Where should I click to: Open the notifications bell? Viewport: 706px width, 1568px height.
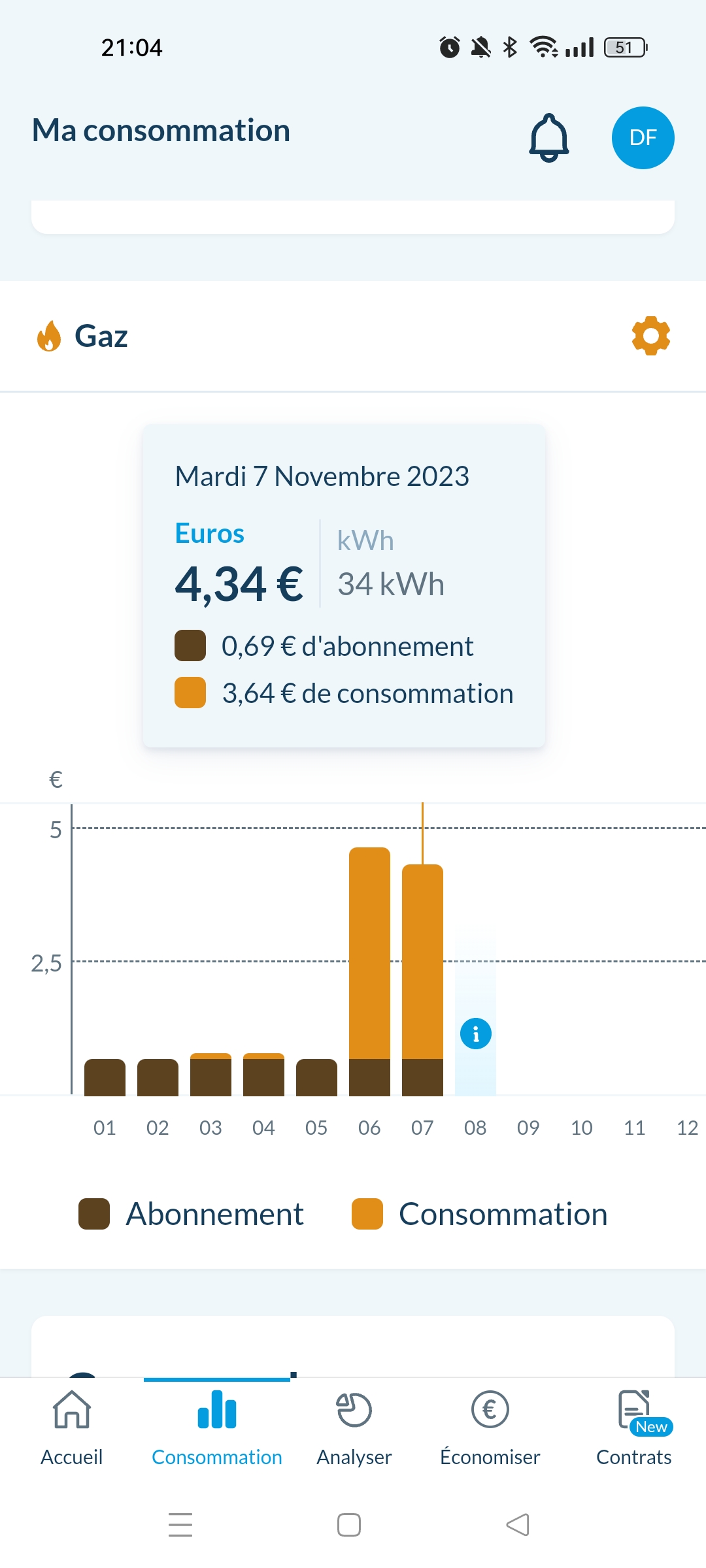click(549, 138)
